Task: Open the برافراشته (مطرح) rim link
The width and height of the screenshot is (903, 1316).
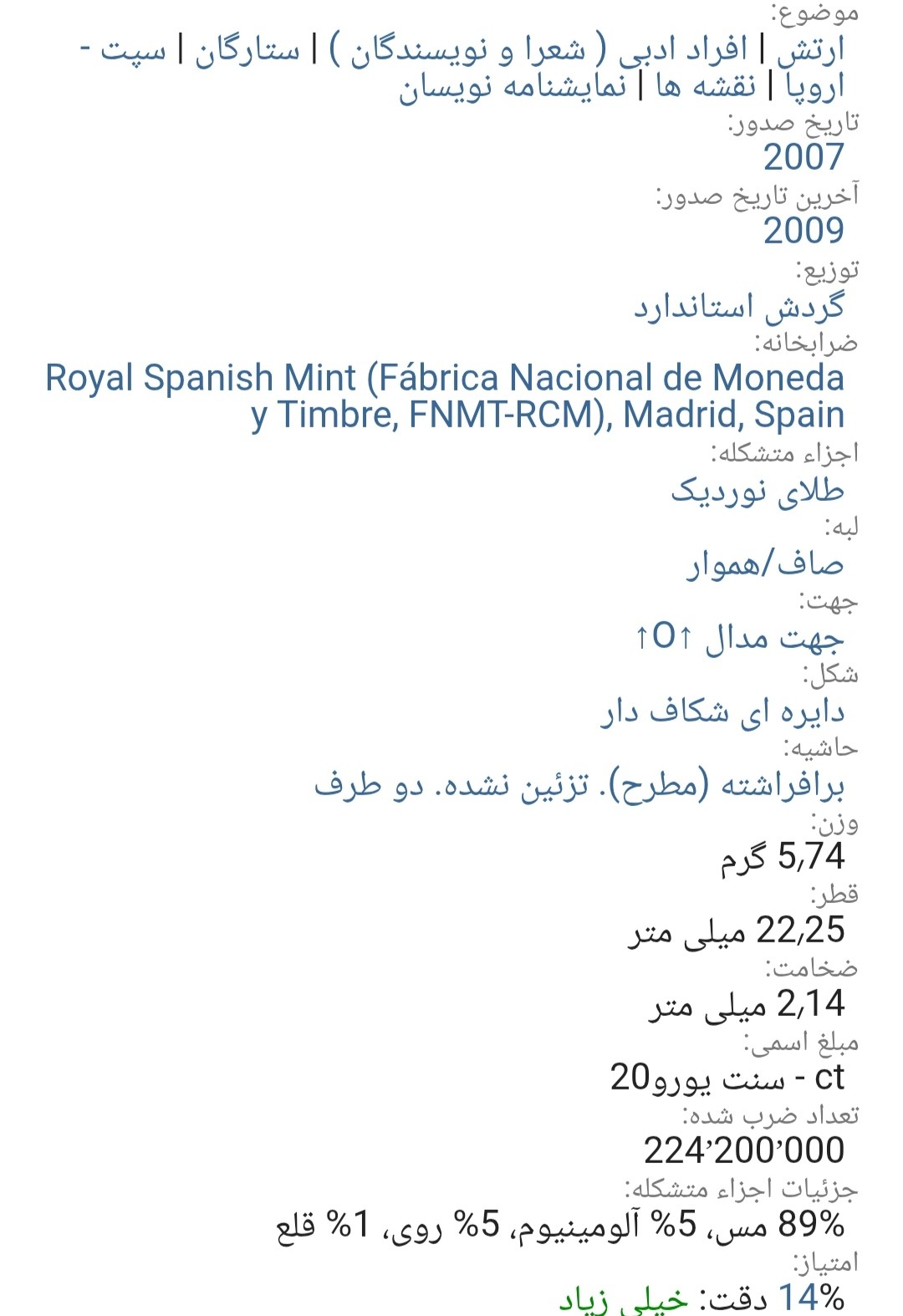Action: pos(579,785)
